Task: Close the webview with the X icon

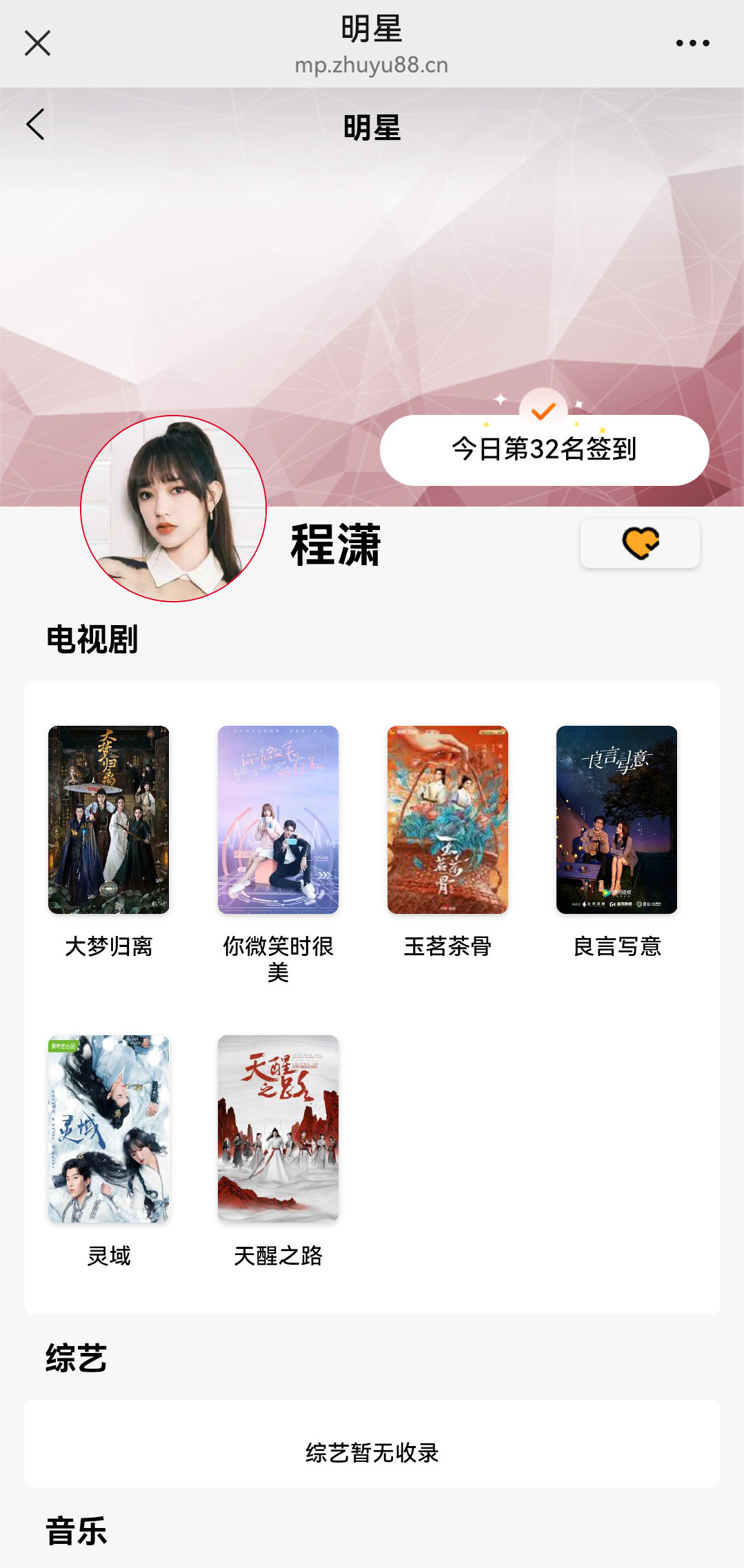Action: 37,43
